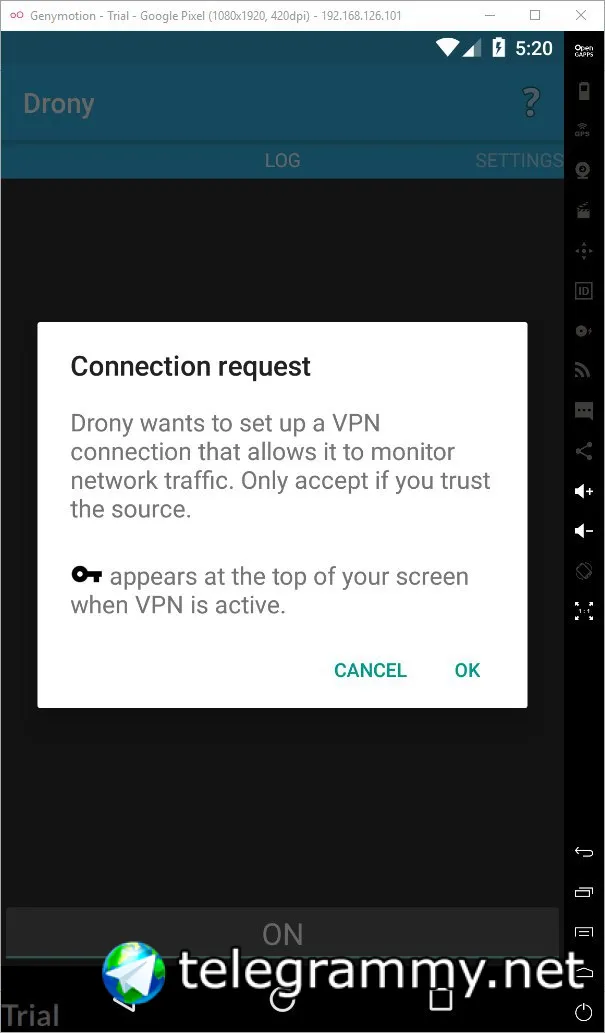Lower volume with emulator volume-down icon

pyautogui.click(x=584, y=531)
